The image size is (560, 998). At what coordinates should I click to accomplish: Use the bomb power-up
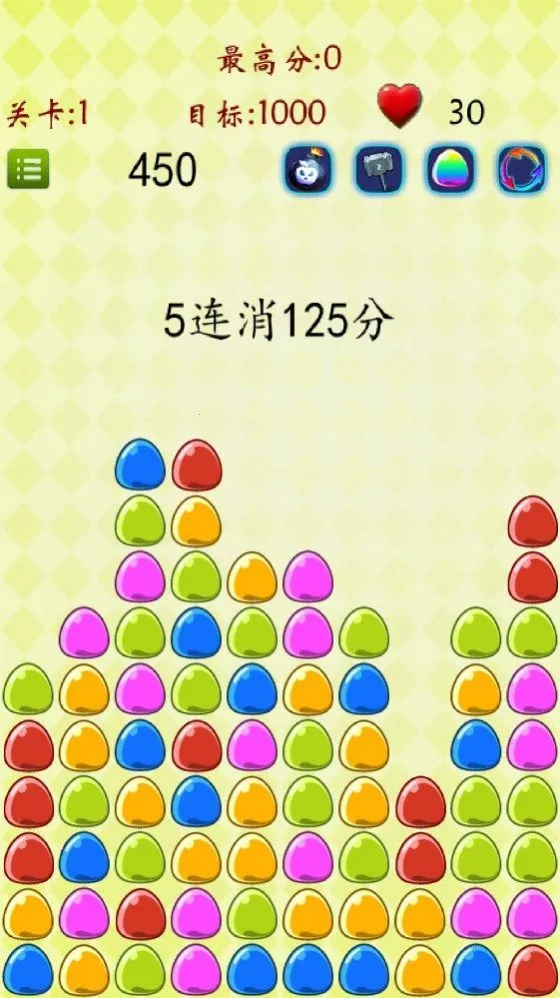click(x=308, y=169)
